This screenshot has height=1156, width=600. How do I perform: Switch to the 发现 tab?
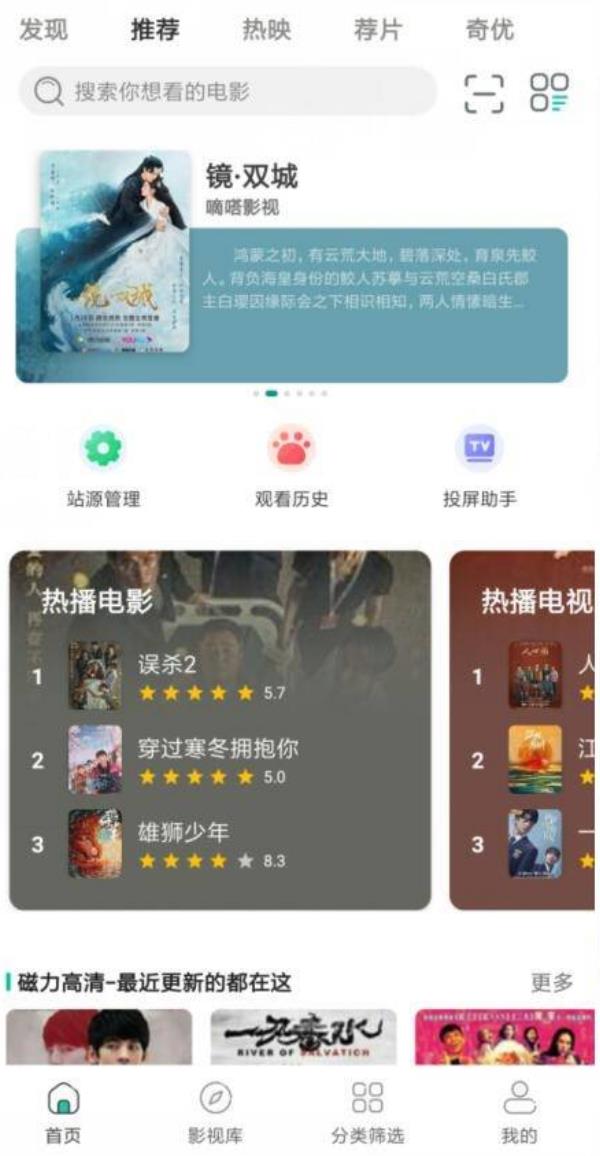[x=44, y=30]
